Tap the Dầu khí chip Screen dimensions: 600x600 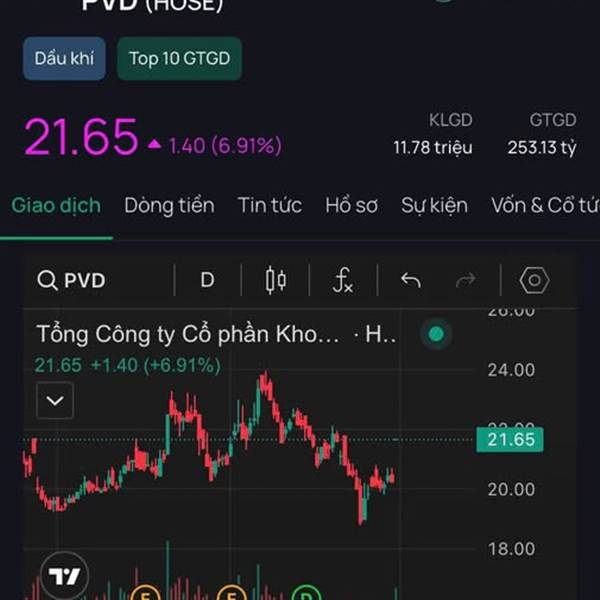(64, 59)
